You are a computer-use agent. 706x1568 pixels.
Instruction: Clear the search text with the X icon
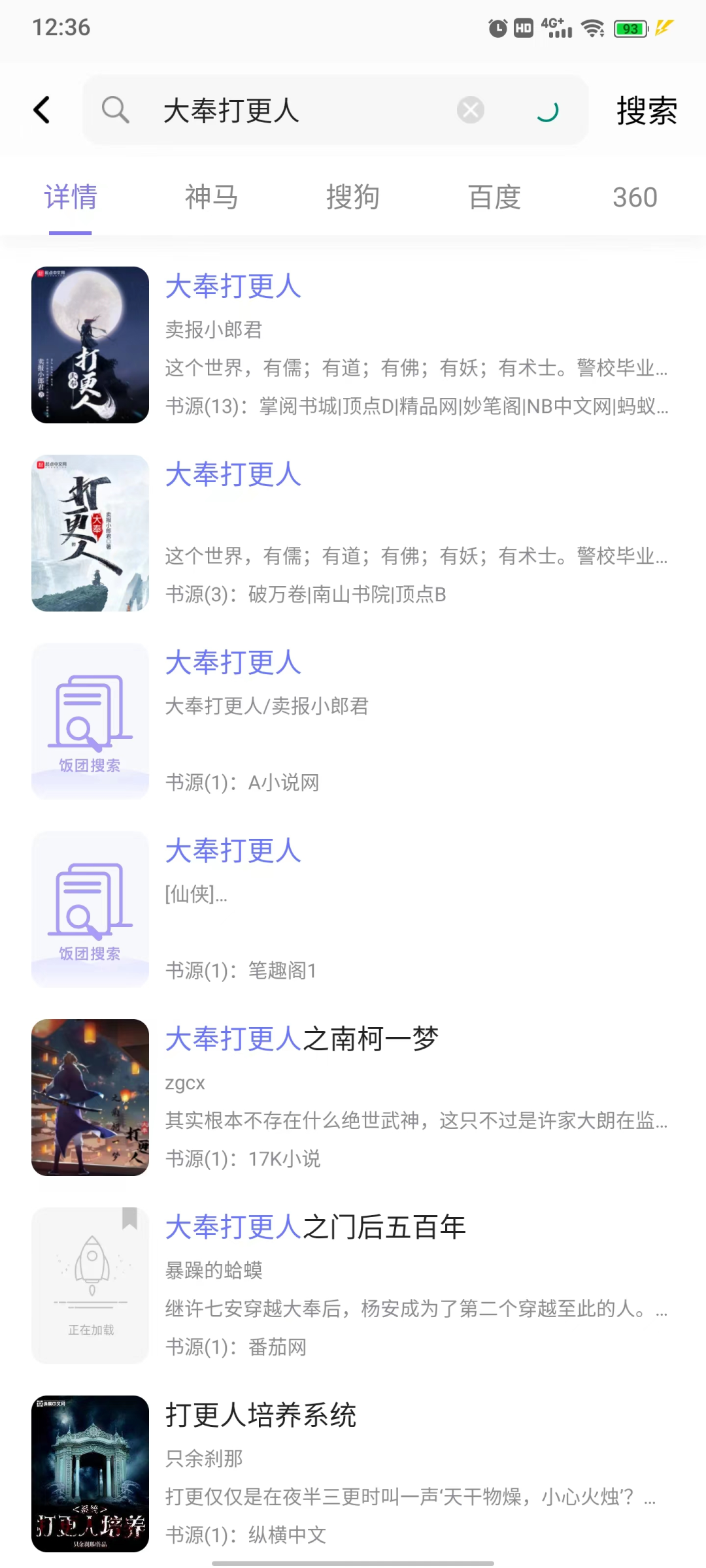point(470,109)
